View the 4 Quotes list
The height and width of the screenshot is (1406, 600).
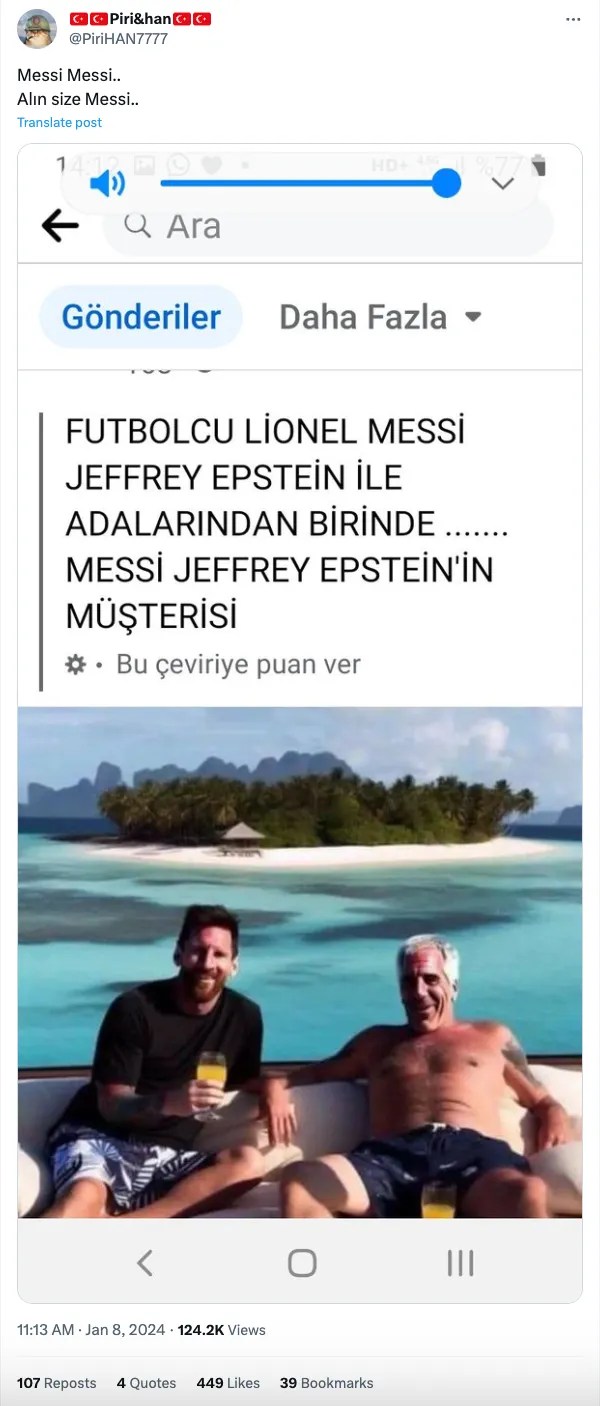tap(146, 1383)
